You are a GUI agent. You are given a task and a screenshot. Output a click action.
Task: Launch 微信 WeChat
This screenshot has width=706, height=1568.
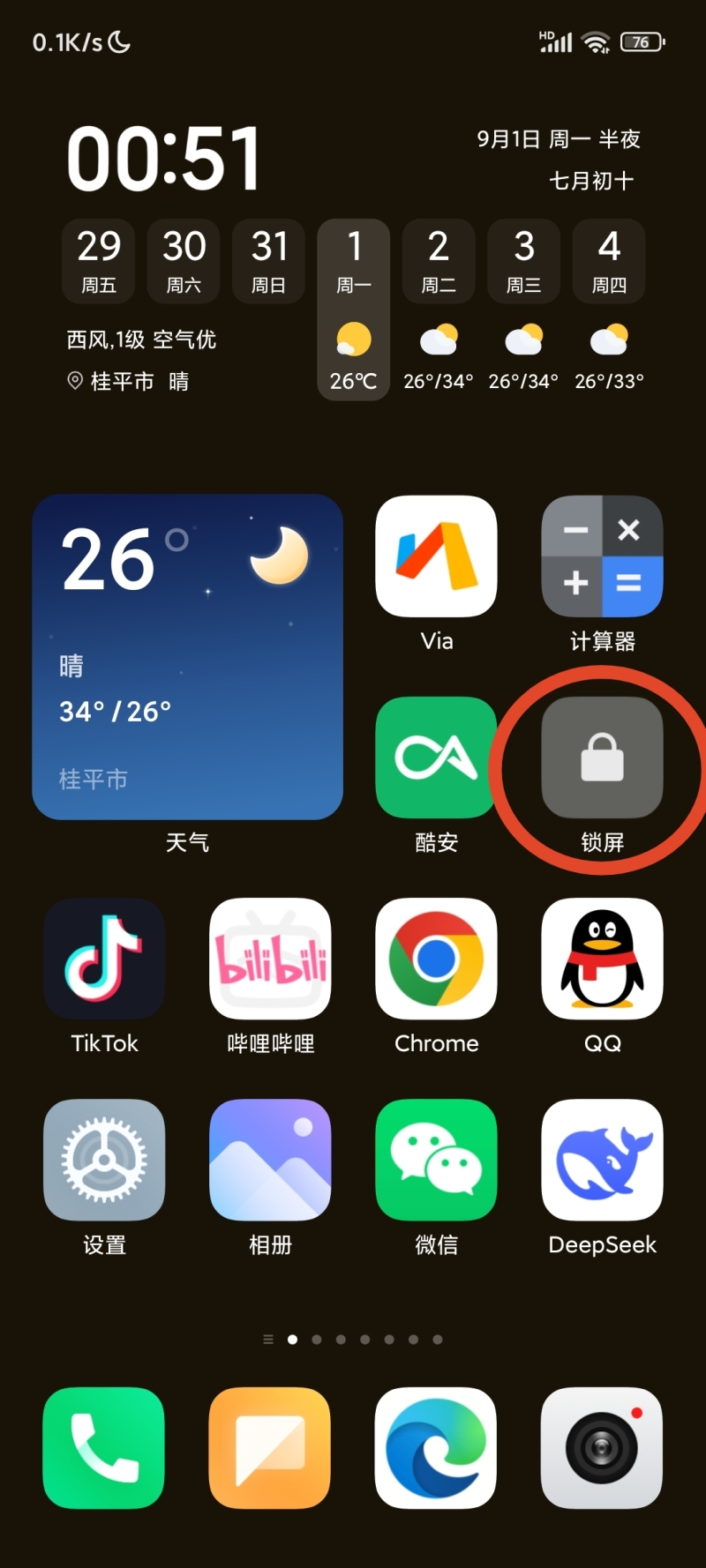[436, 1160]
